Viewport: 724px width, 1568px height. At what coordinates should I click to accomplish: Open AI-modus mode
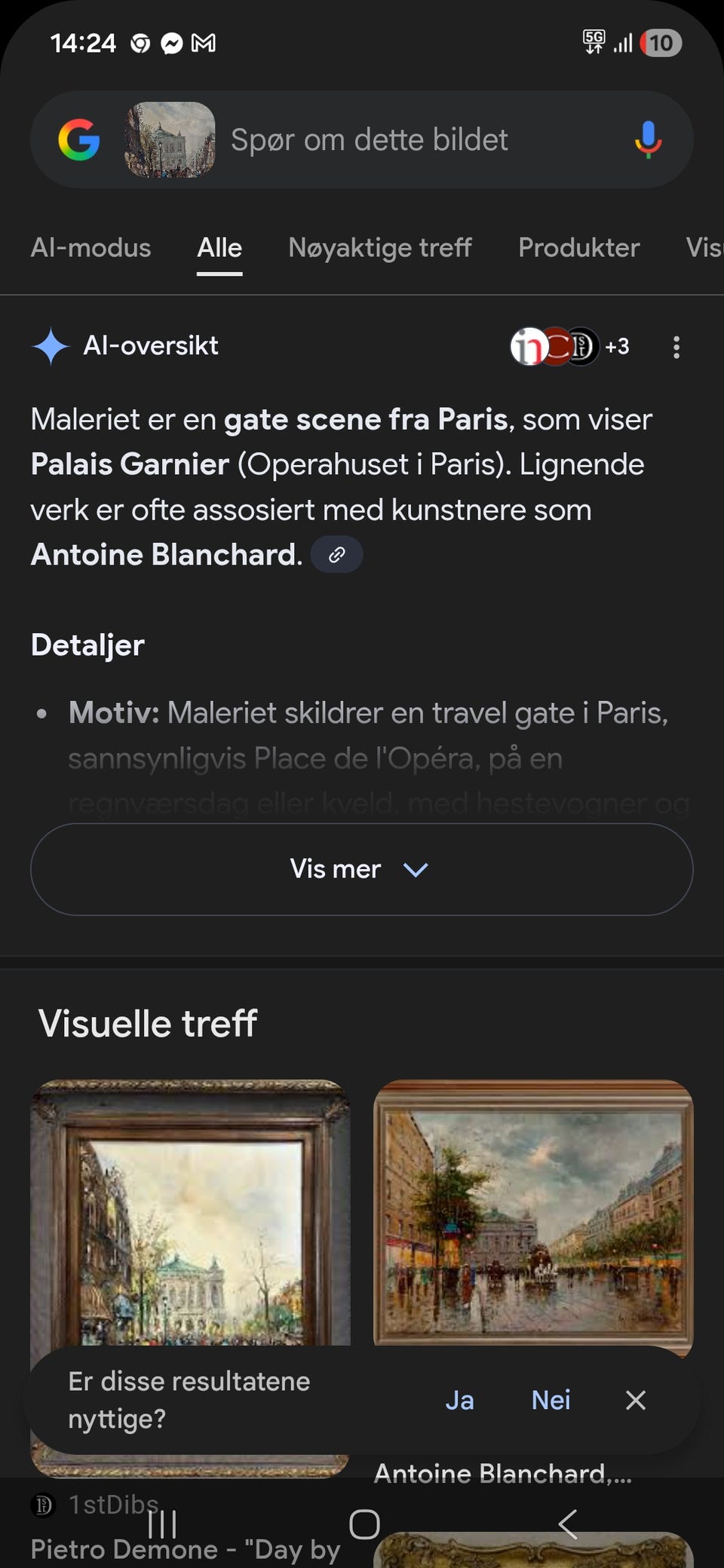(90, 248)
